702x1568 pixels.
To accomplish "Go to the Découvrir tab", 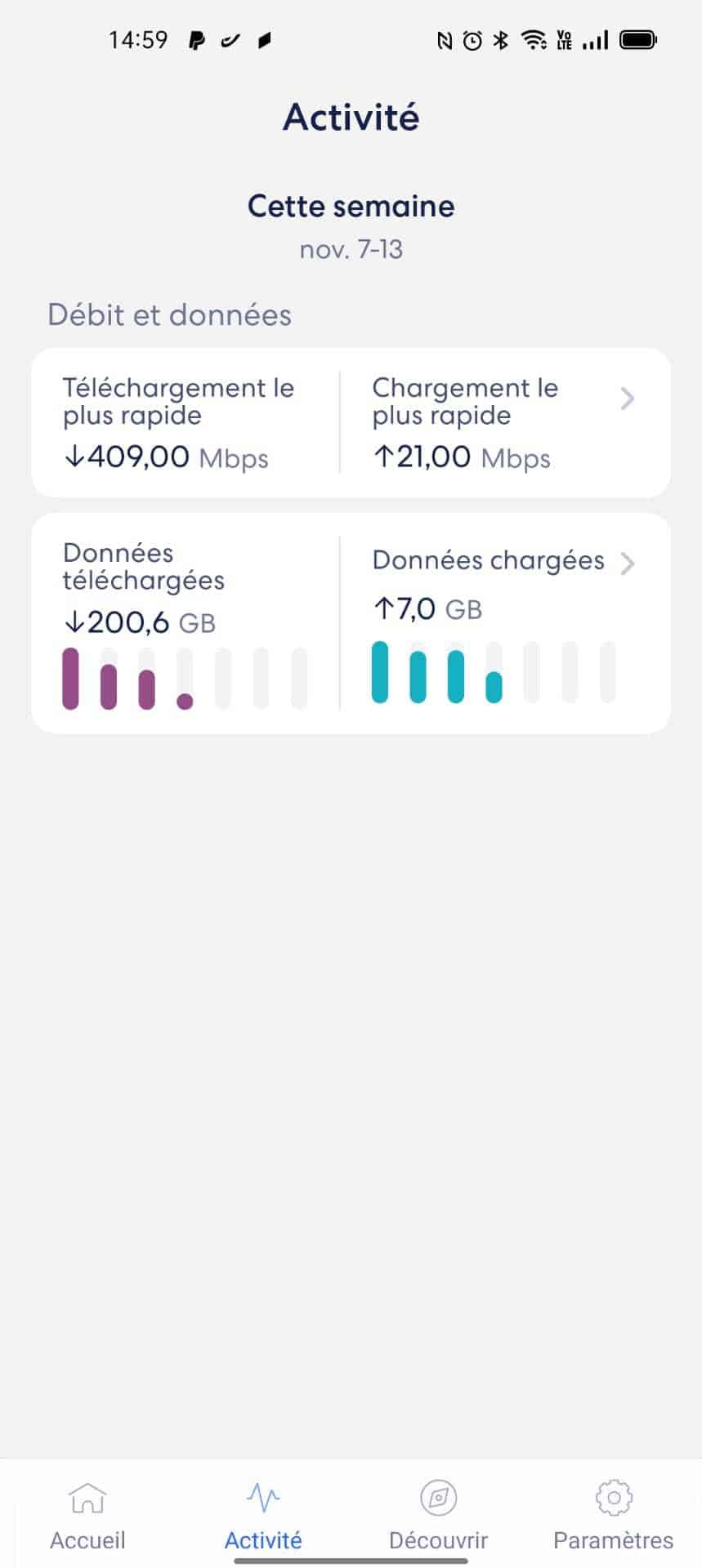I will tap(438, 1516).
